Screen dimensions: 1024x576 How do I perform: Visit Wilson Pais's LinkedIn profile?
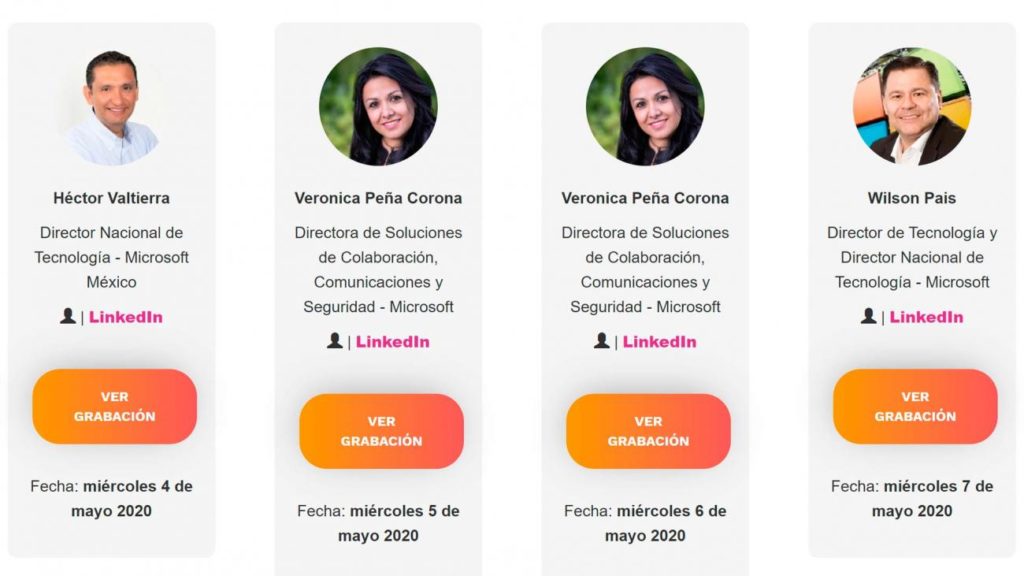[x=926, y=317]
